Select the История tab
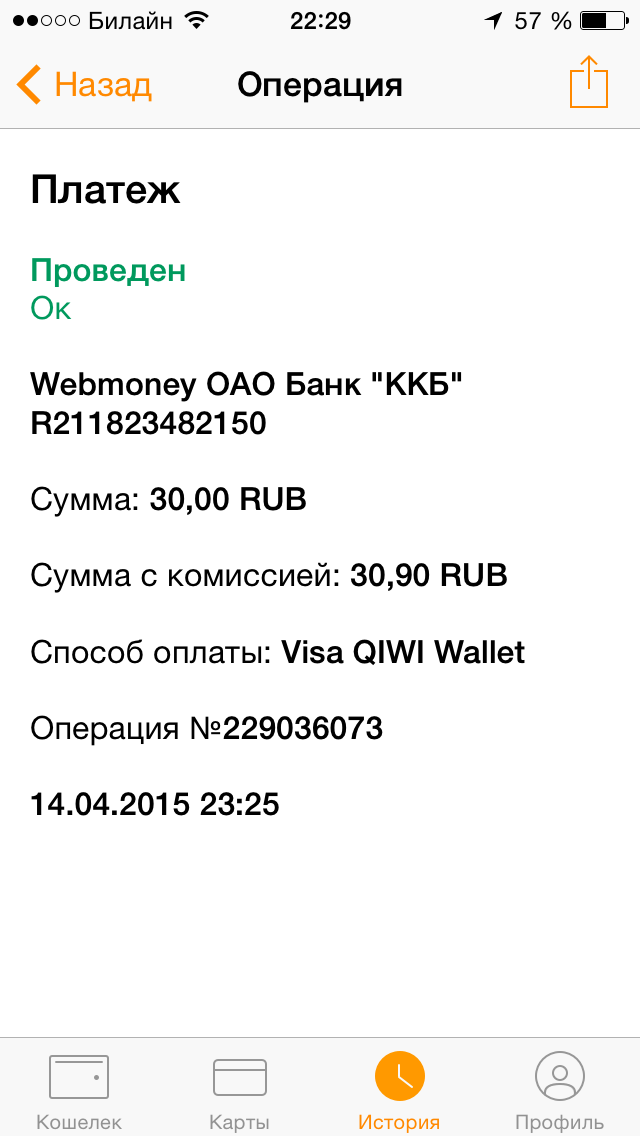The image size is (640, 1136). (x=399, y=1090)
